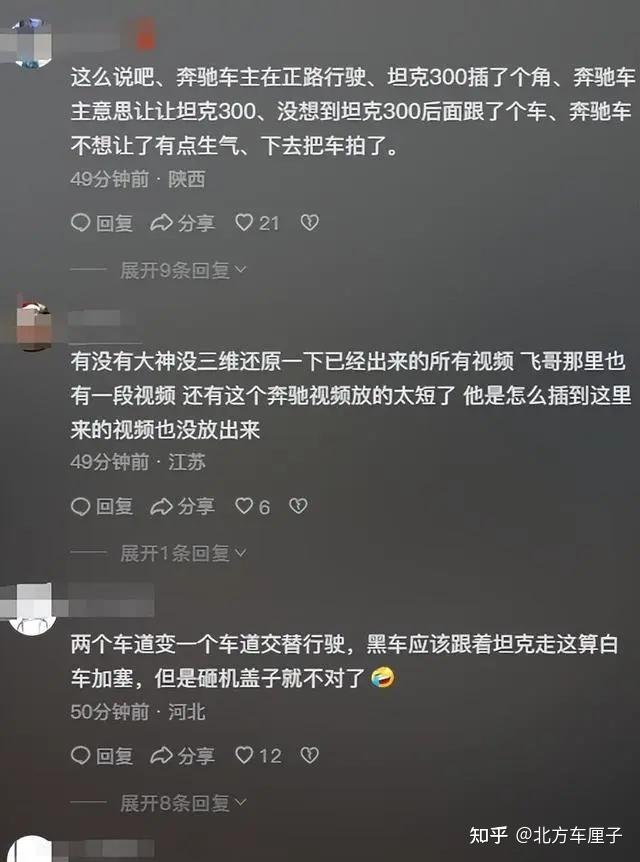Screen dimensions: 640x862
Task: Dislike the comment from 陕西
Action: click(309, 223)
